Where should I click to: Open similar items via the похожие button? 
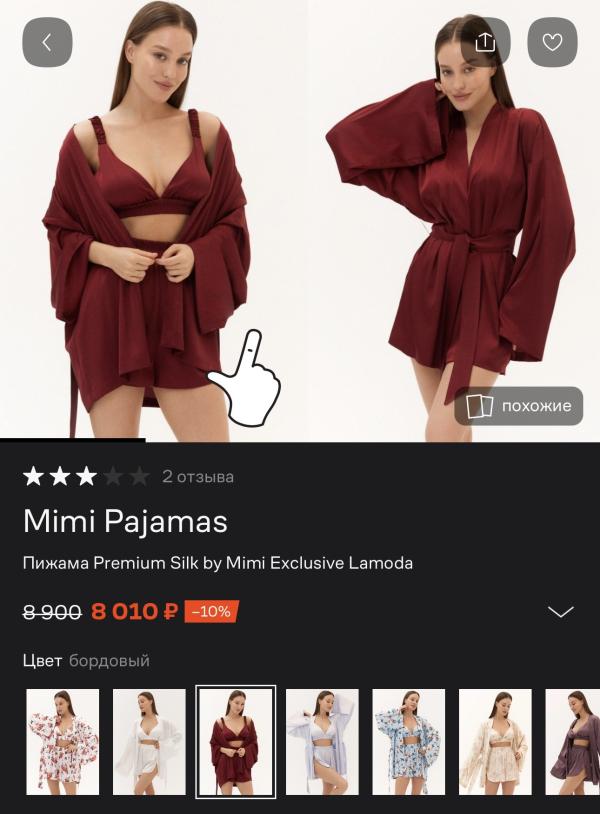click(x=519, y=406)
